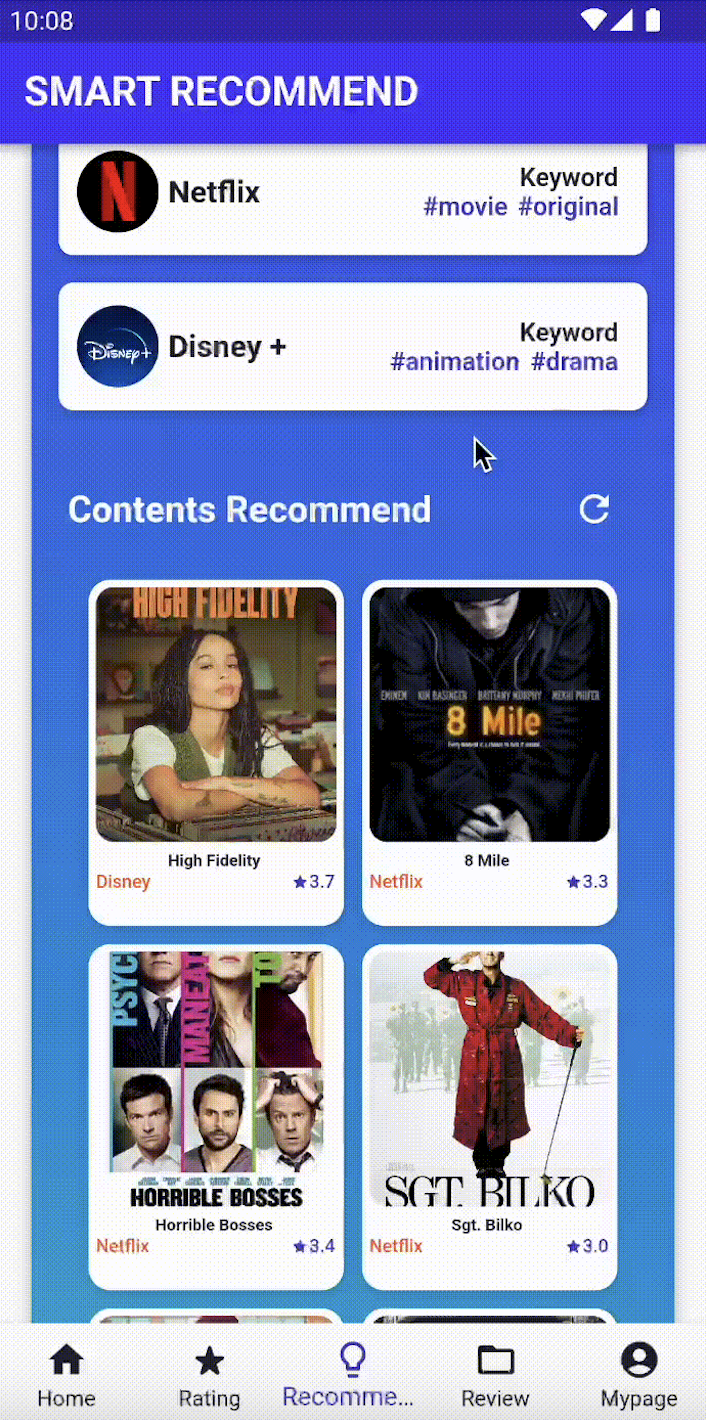706x1420 pixels.
Task: Open the High Fidelity movie card
Action: 216,750
